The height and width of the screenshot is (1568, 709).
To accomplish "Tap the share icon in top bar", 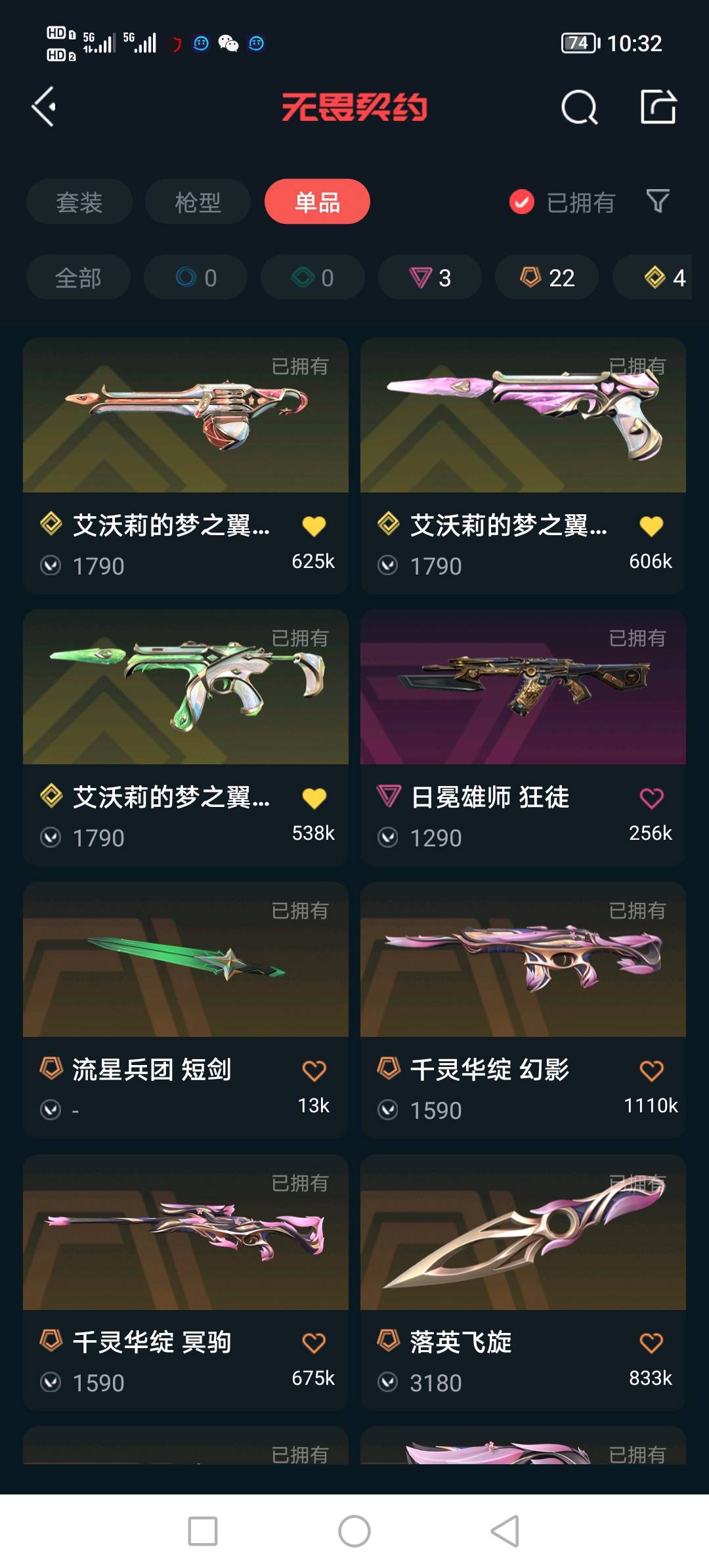I will click(658, 107).
